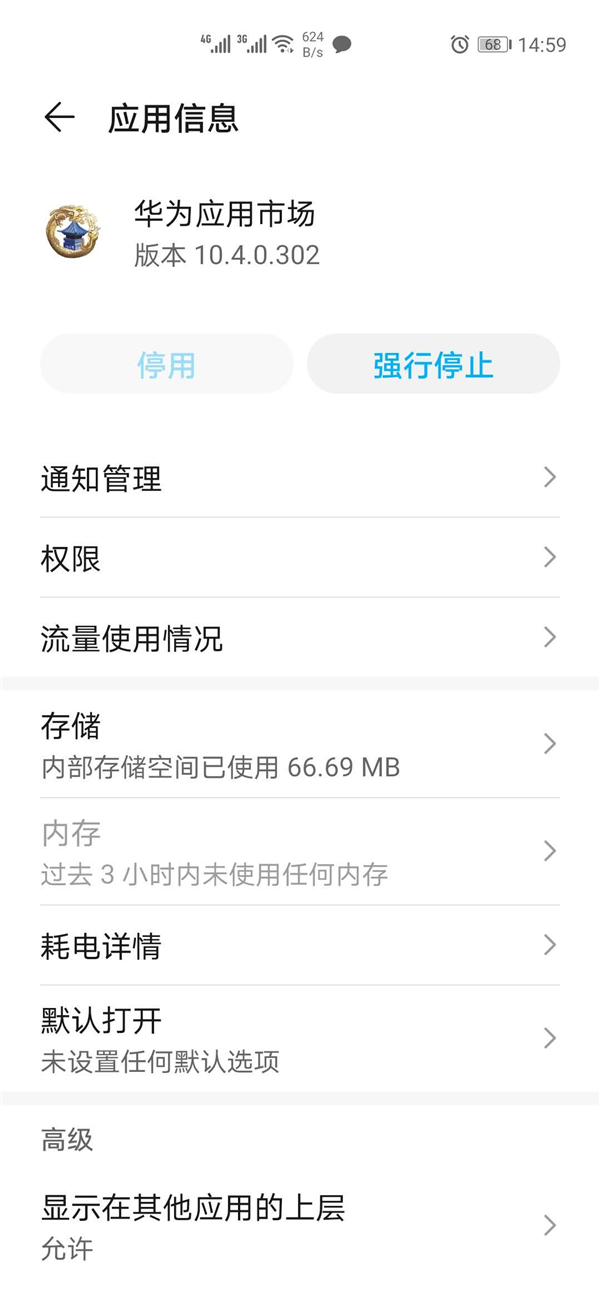Viewport: 600px width, 1300px height.
Task: Go back from 应用信息 page
Action: coord(59,118)
